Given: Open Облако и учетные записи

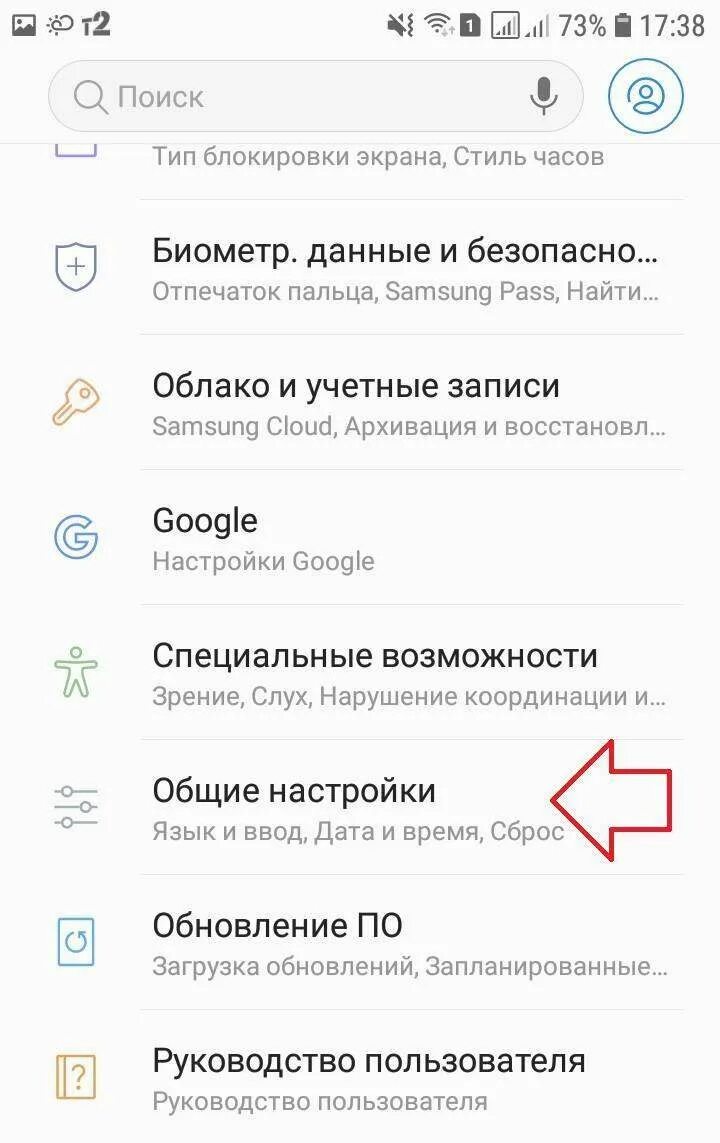Looking at the screenshot, I should click(x=360, y=402).
